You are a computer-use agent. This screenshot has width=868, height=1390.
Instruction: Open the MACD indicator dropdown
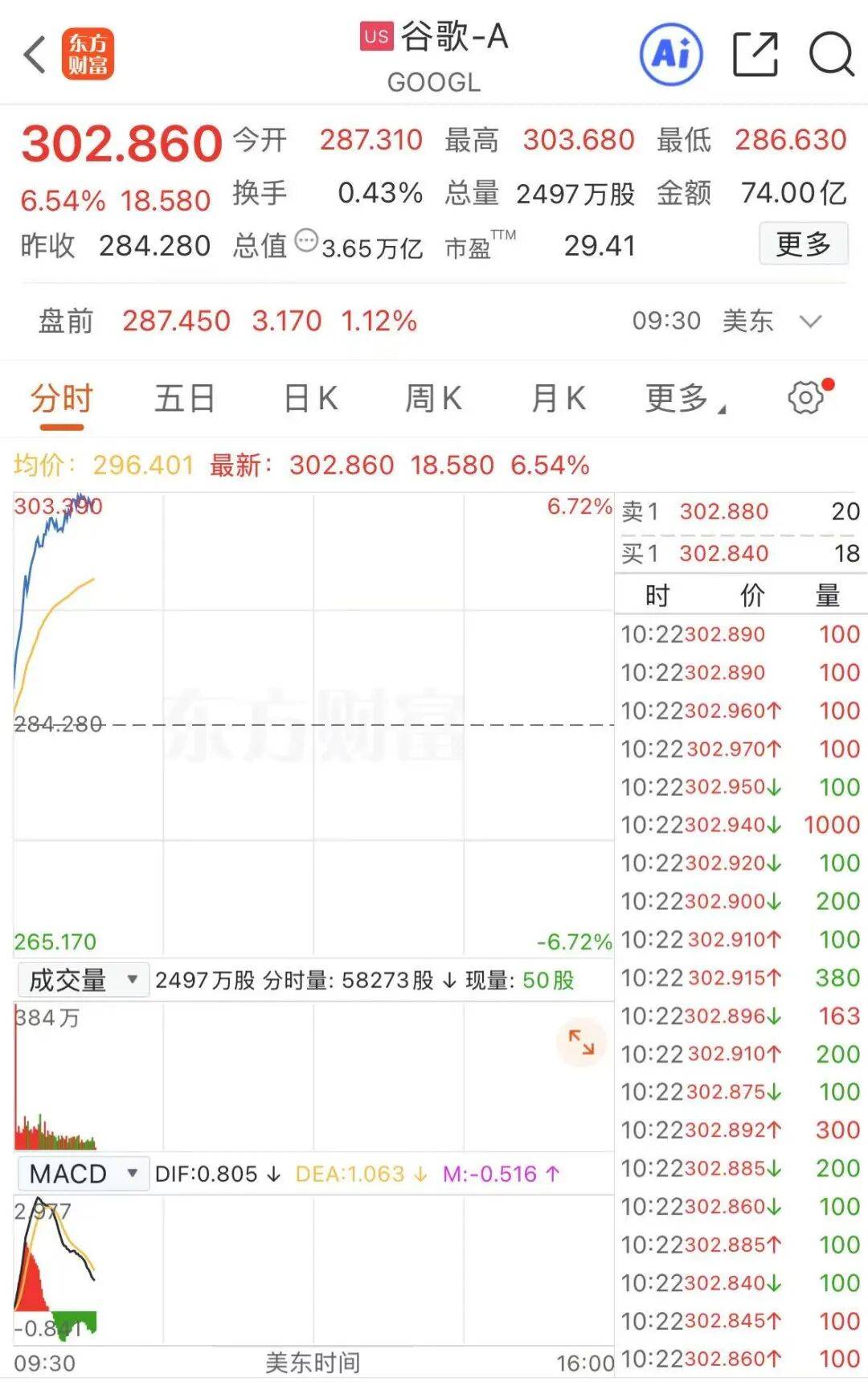(82, 1174)
